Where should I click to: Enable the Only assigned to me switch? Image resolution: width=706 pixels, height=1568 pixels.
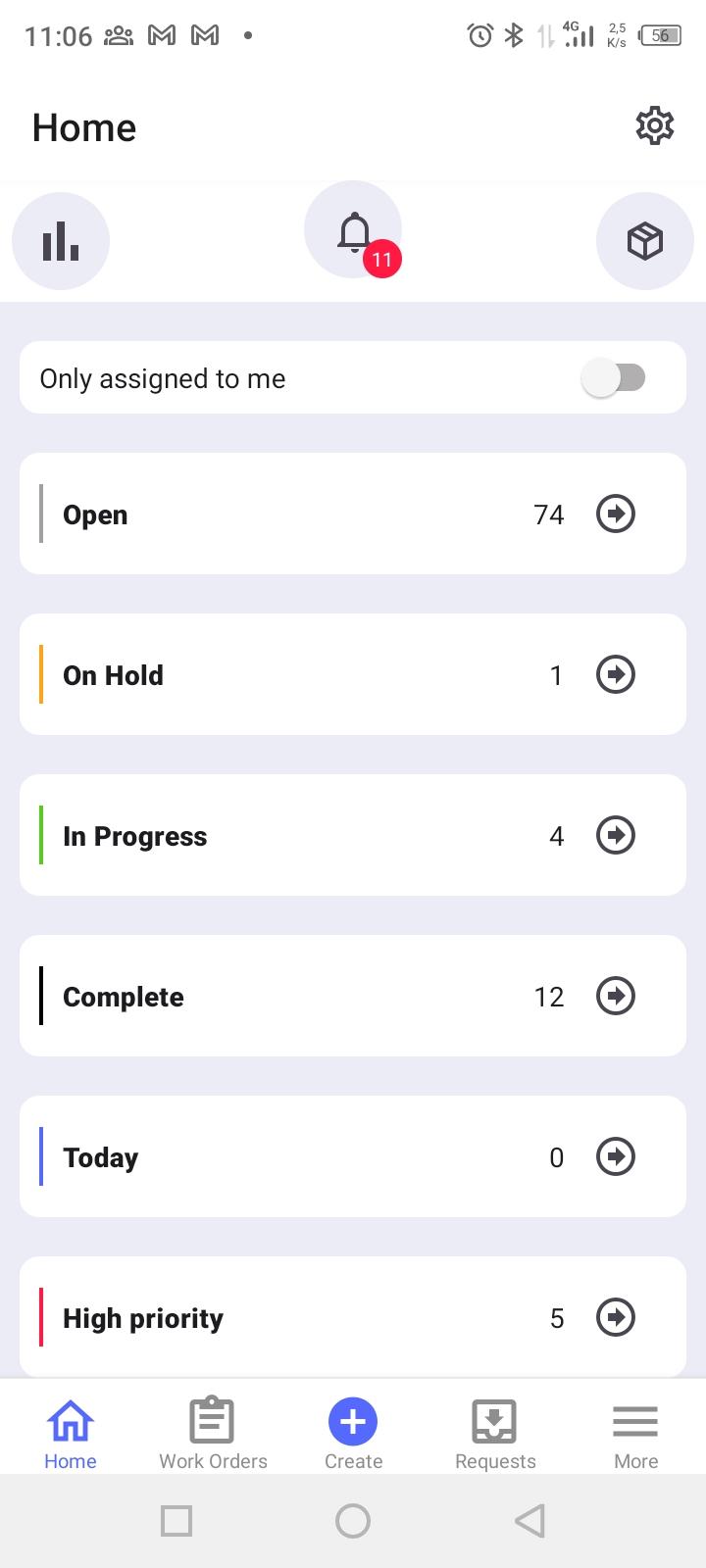615,378
